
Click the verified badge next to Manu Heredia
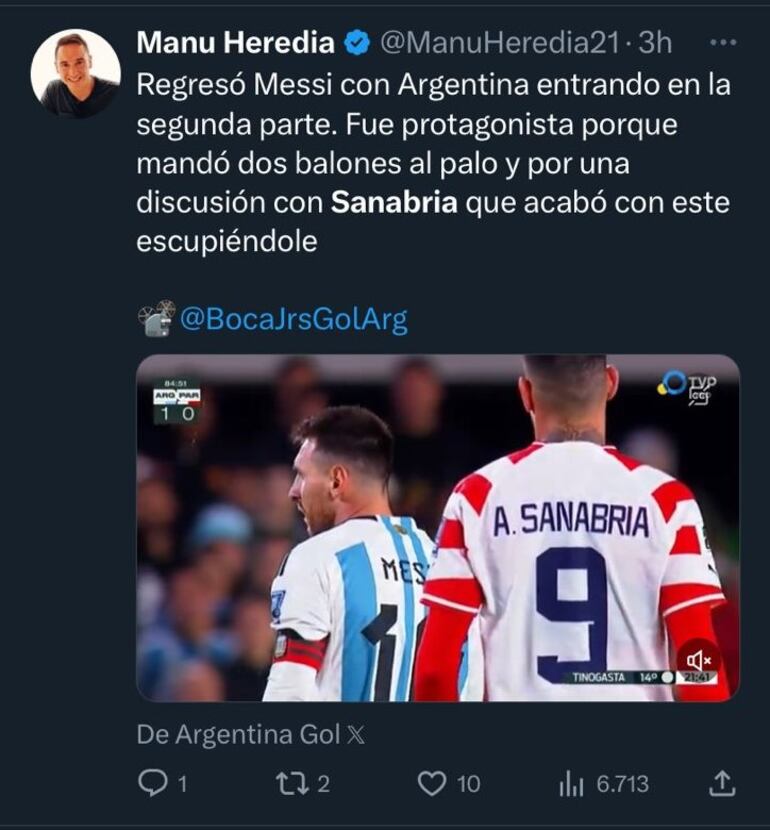354,40
